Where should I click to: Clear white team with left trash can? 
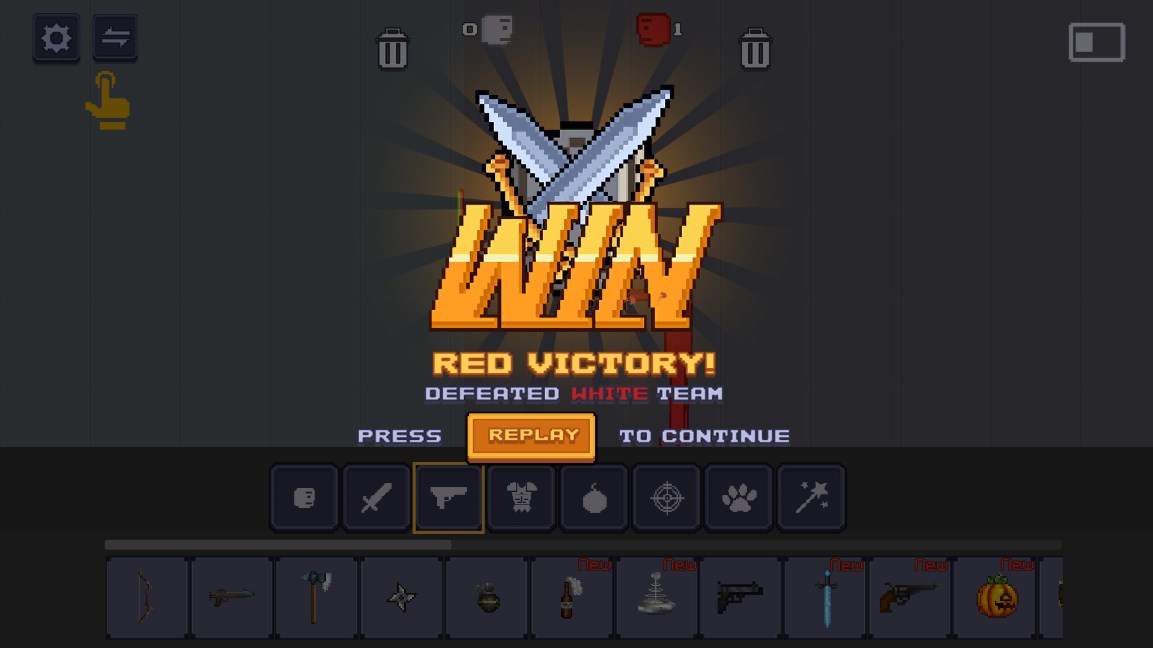point(392,49)
